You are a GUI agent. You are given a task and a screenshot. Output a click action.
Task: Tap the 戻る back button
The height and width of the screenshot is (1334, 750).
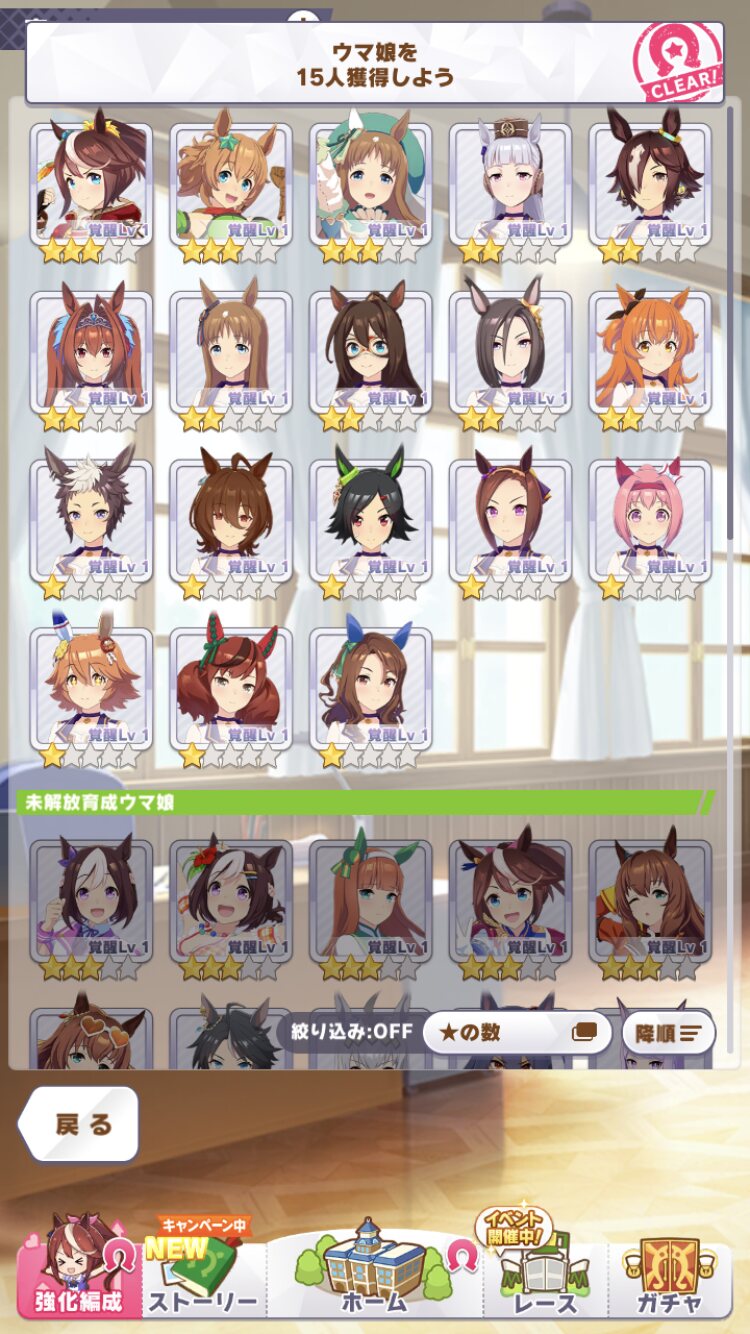coord(79,1124)
